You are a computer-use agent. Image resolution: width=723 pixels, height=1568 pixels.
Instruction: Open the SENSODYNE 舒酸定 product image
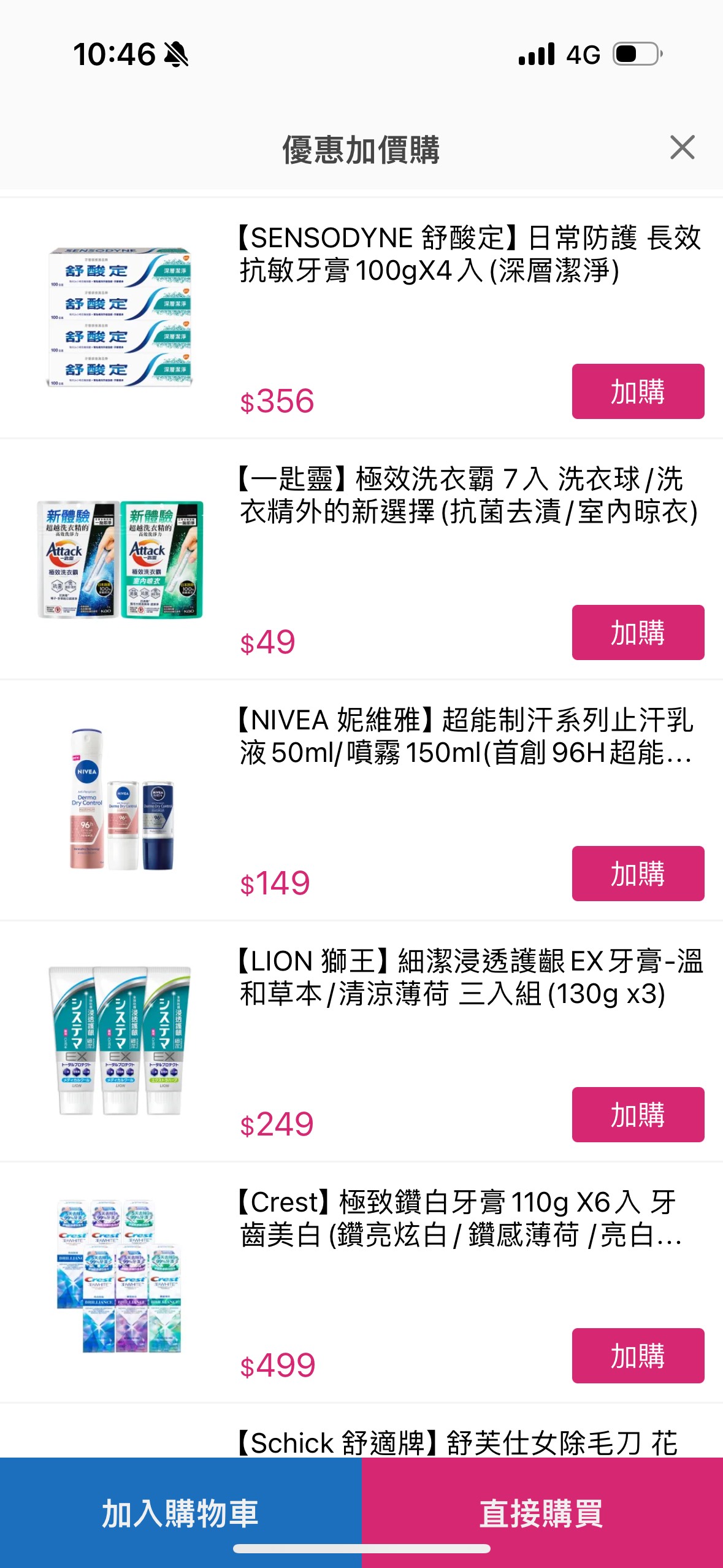tap(120, 317)
